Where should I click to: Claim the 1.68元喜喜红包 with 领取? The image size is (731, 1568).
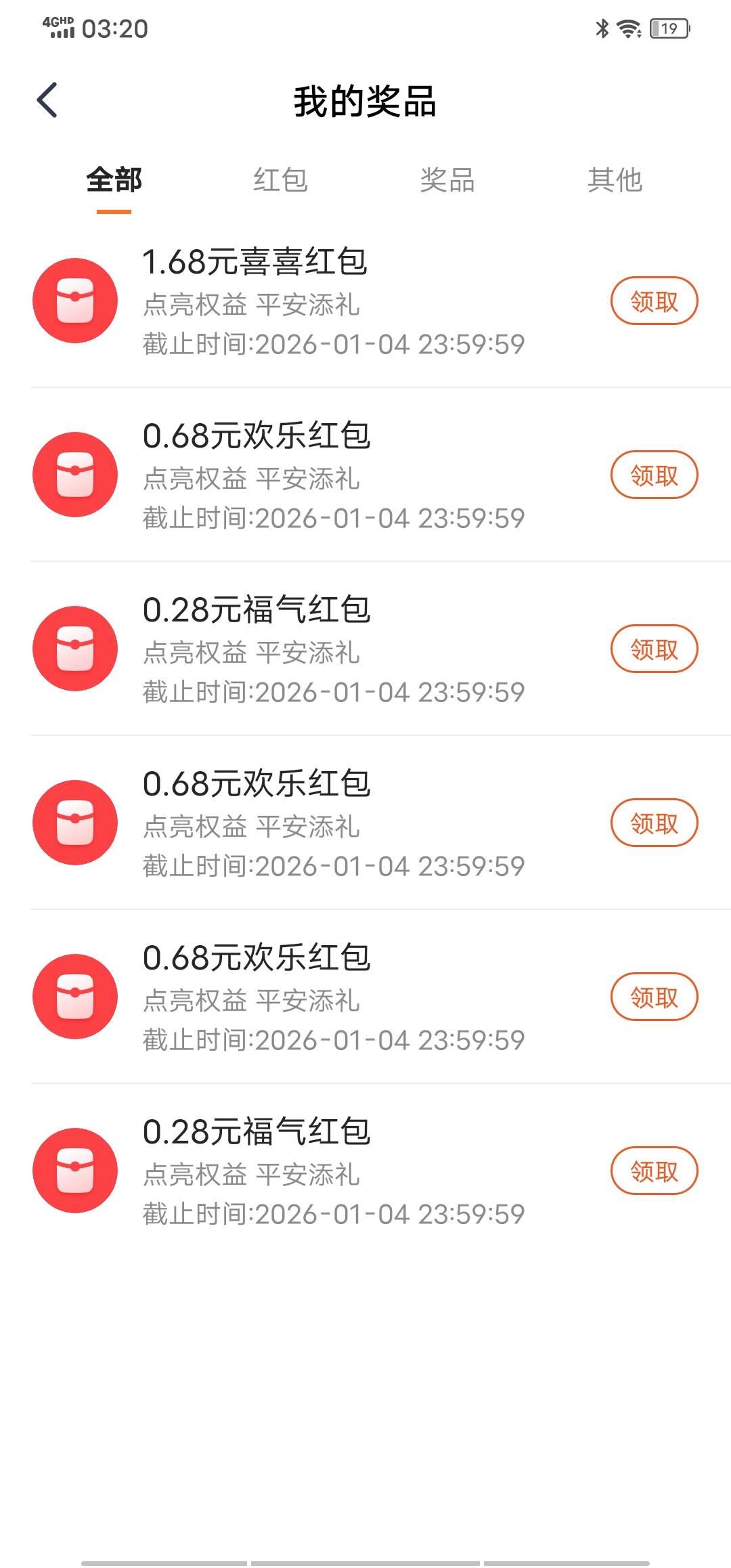pyautogui.click(x=654, y=301)
